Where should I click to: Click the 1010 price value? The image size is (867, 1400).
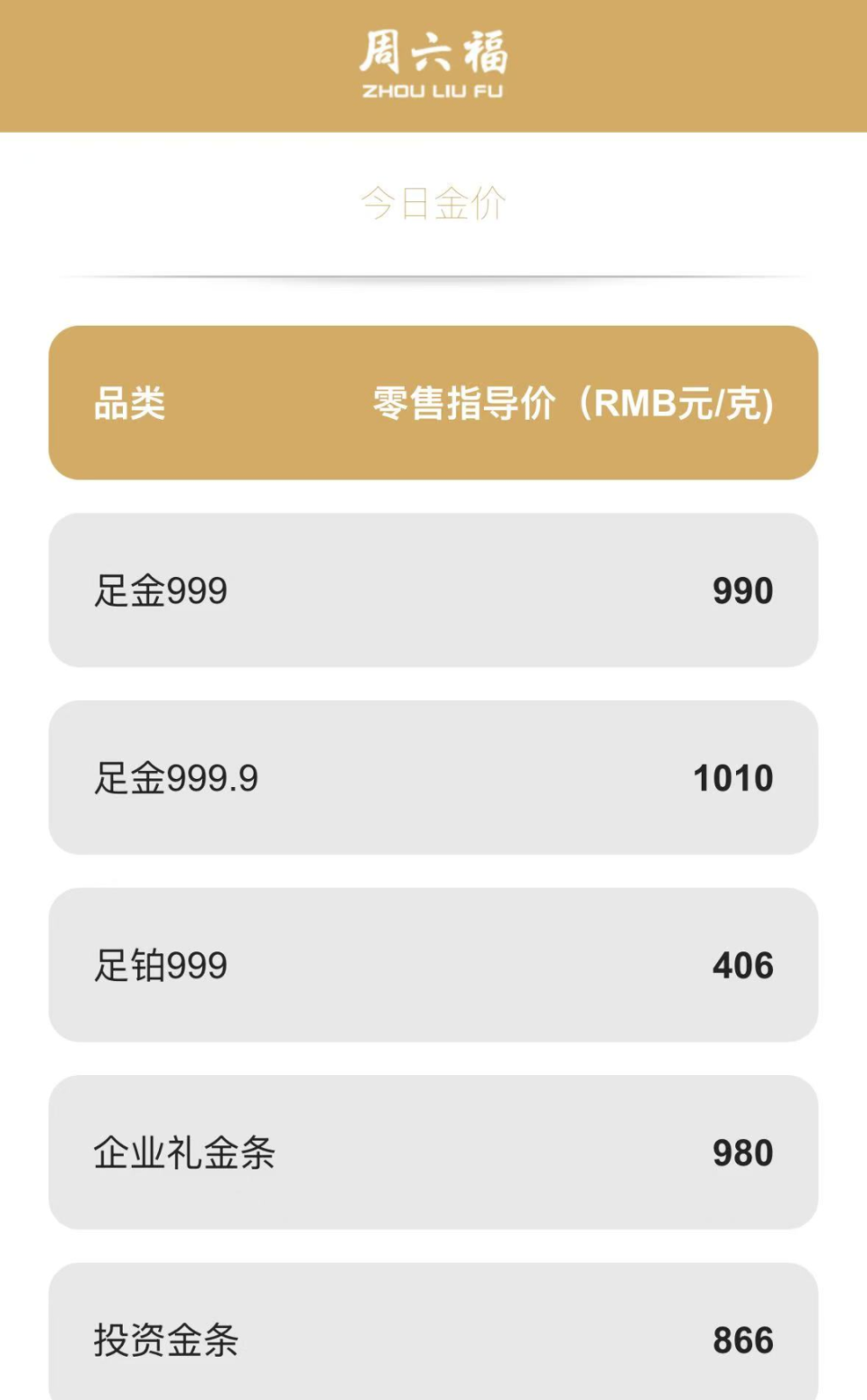(x=732, y=777)
